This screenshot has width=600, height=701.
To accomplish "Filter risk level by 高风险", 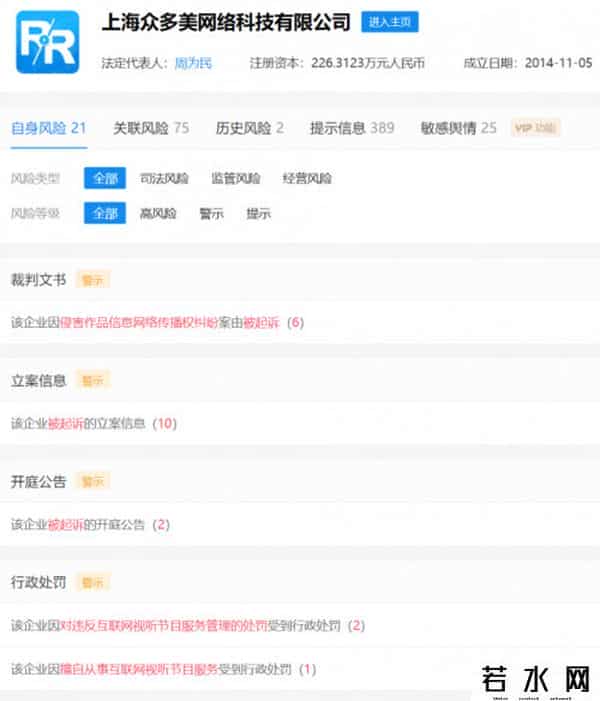I will pos(158,213).
